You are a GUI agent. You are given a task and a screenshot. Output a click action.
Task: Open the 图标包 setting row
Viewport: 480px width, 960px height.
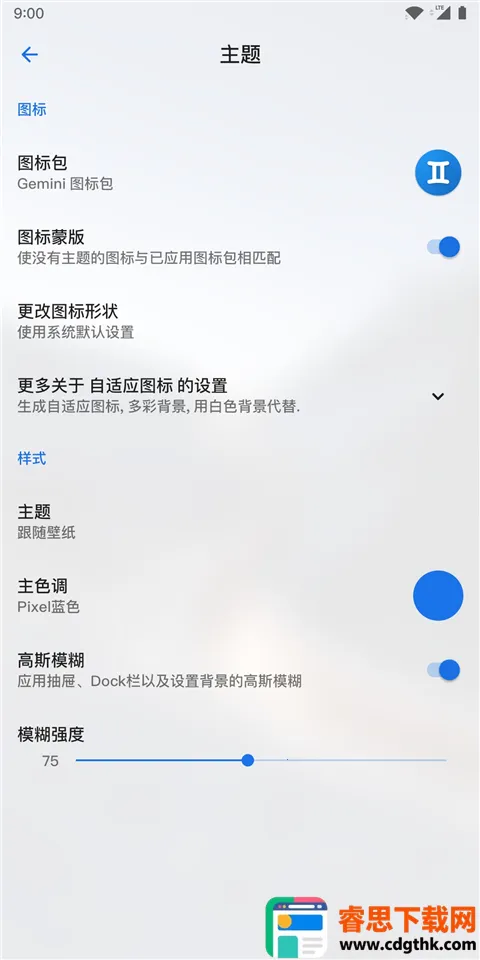tap(240, 173)
